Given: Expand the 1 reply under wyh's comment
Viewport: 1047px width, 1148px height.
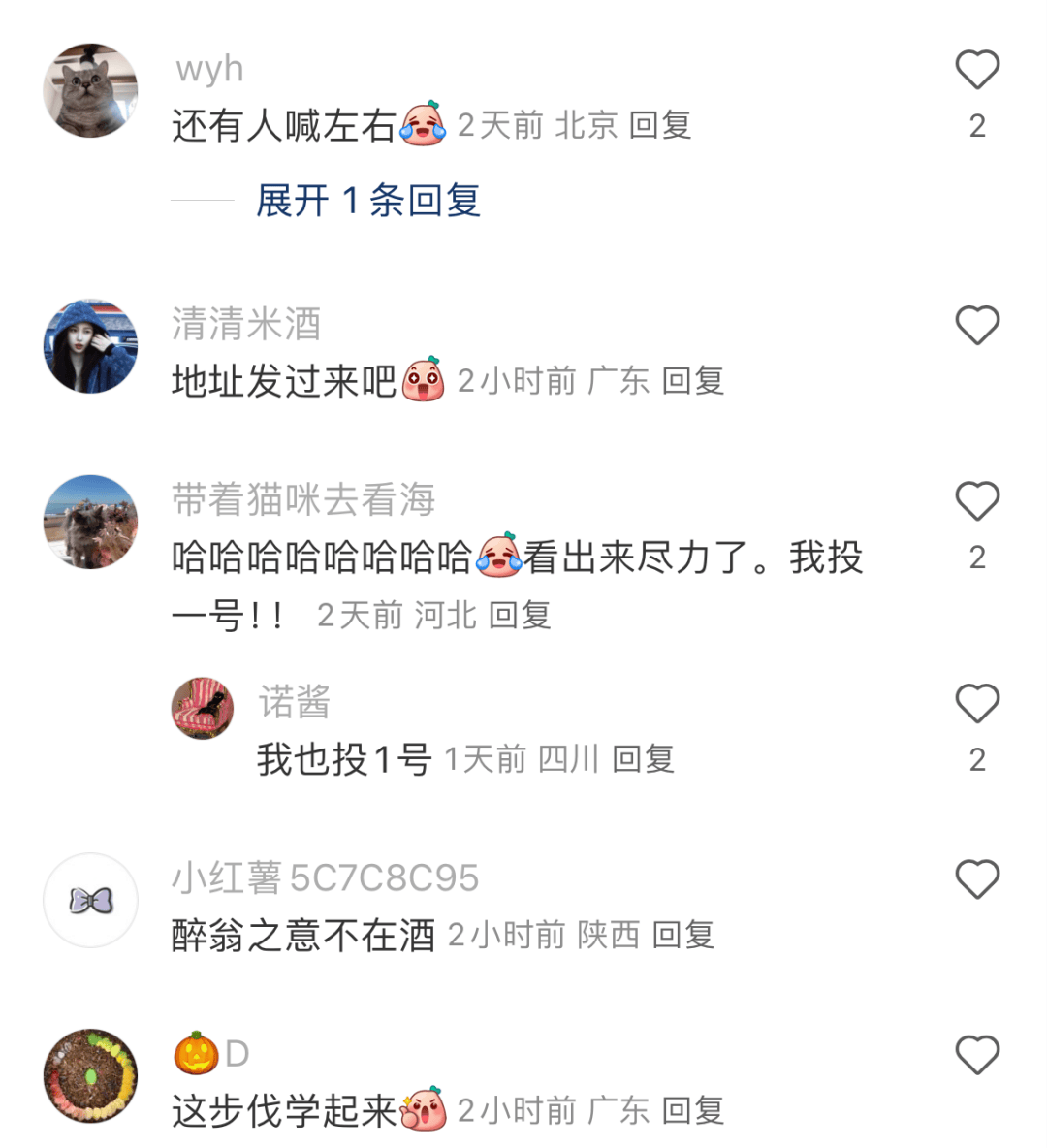Looking at the screenshot, I should (x=367, y=201).
